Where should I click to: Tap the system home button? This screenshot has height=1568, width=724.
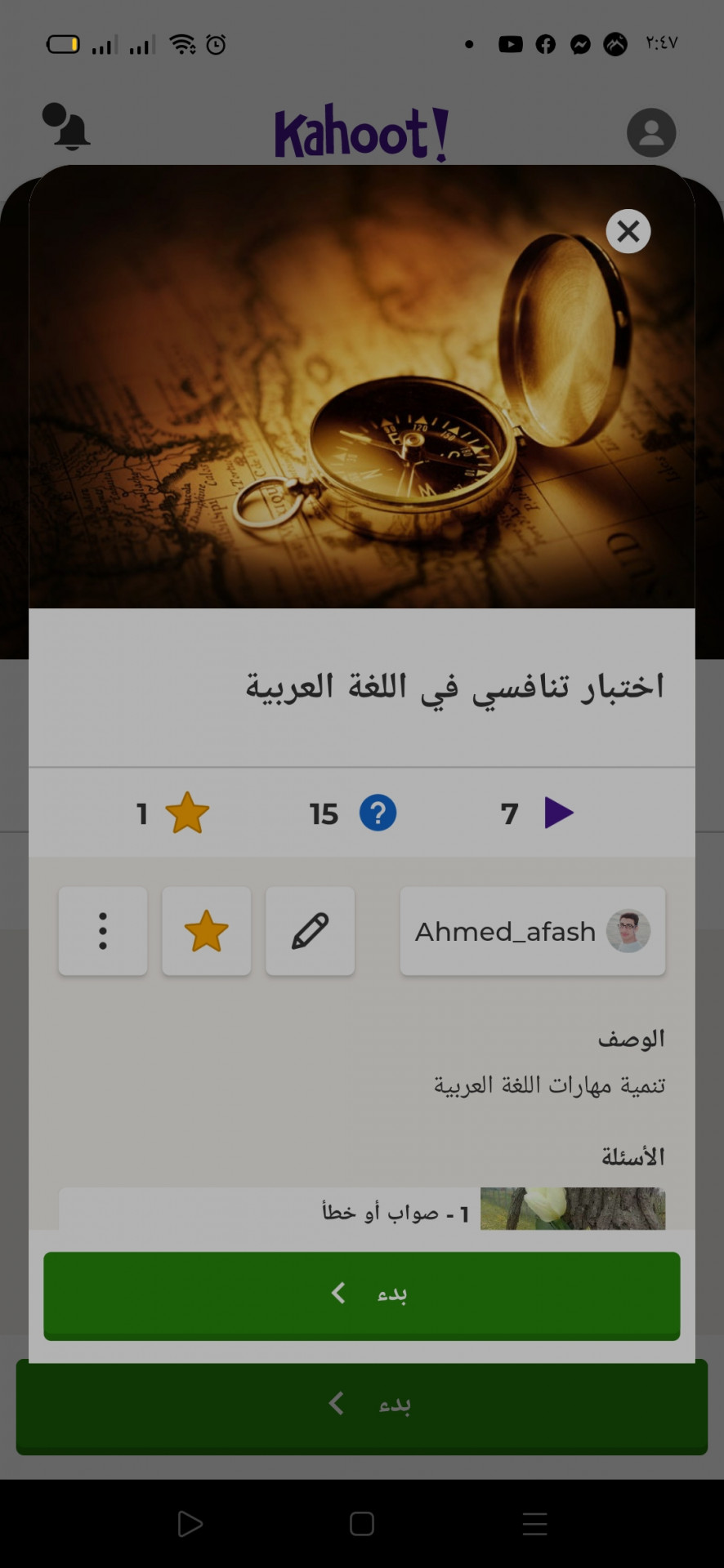(361, 1524)
